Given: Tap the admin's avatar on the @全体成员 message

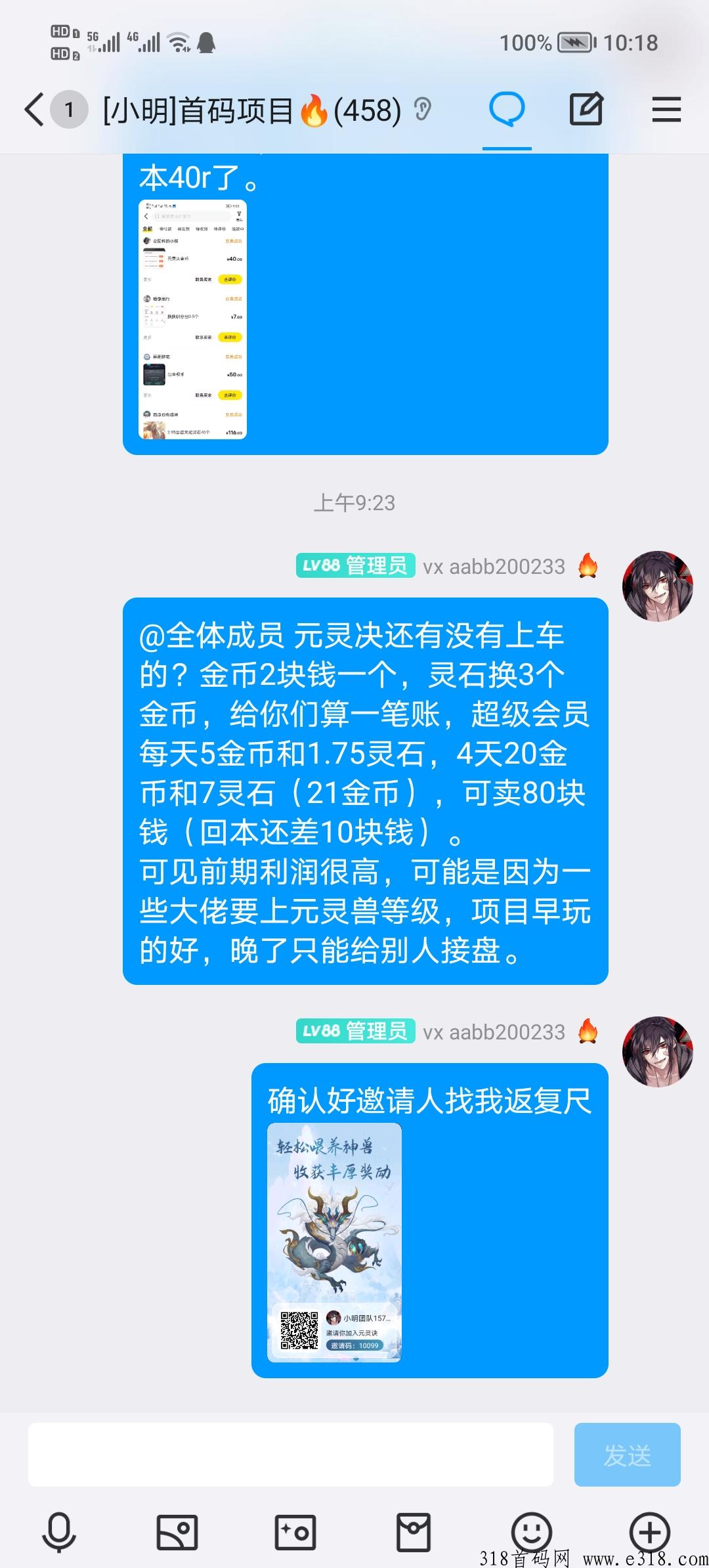Looking at the screenshot, I should 657,586.
